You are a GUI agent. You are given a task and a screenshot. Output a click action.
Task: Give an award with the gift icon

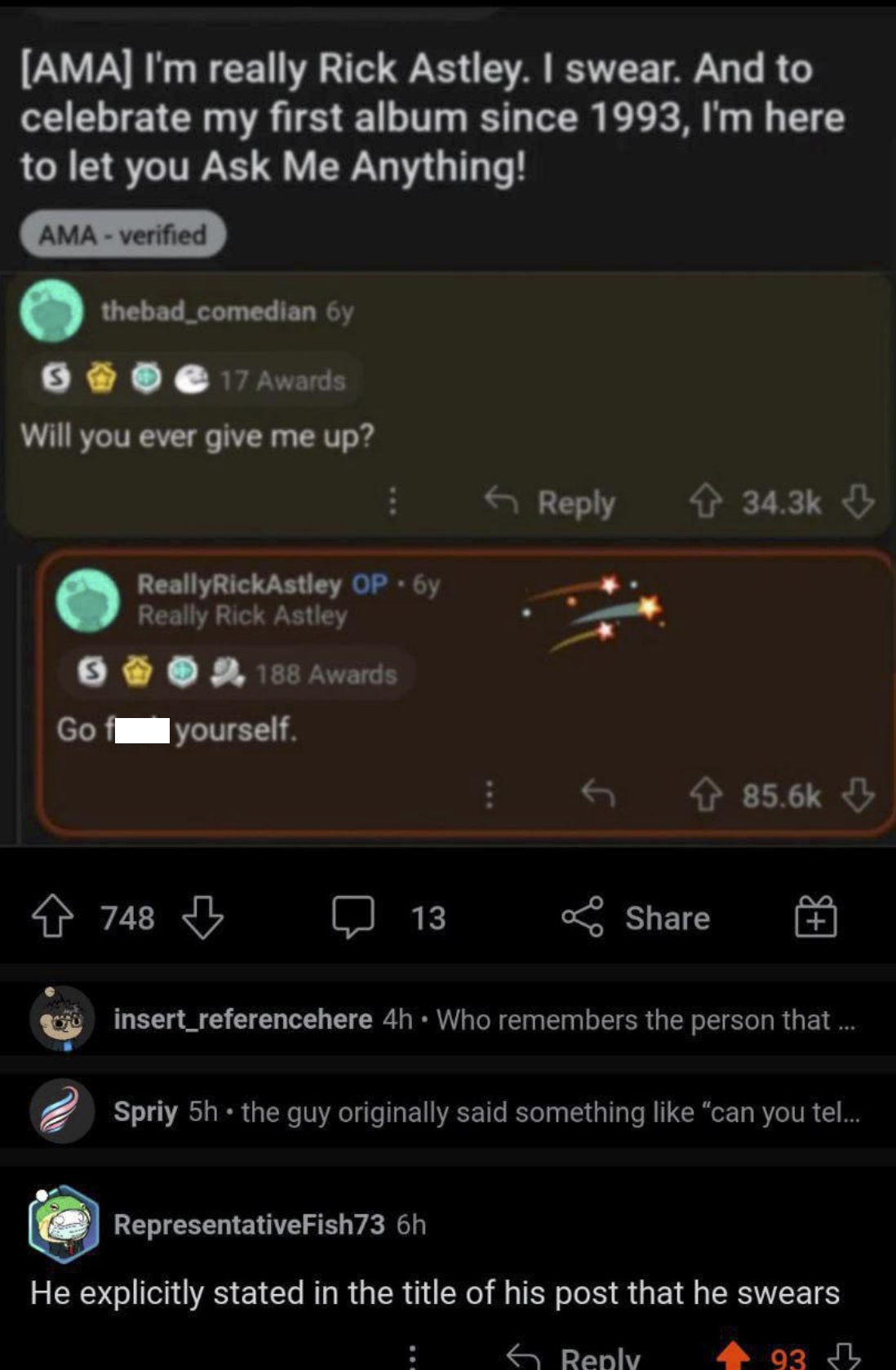tap(815, 917)
